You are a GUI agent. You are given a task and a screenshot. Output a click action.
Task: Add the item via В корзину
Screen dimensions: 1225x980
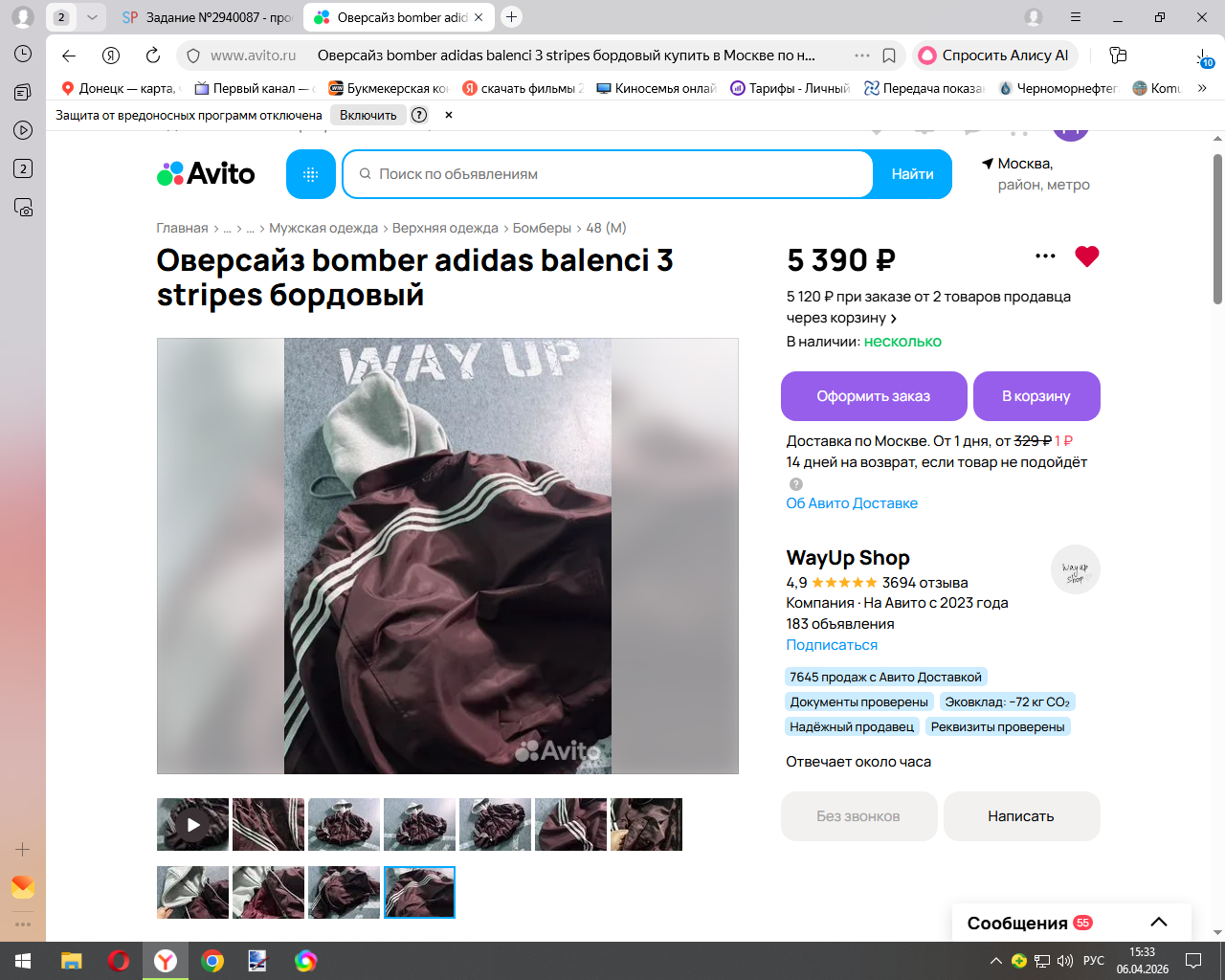1036,396
